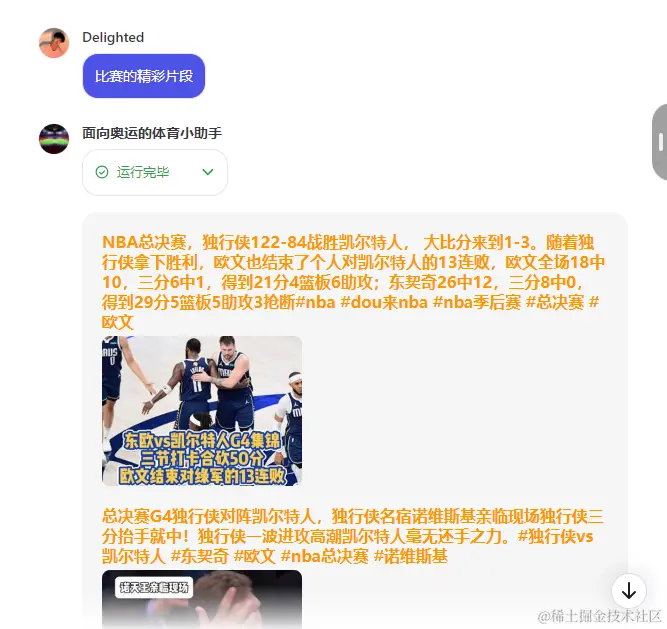Jump to latest with the down arrow
The image size is (667, 629).
628,590
